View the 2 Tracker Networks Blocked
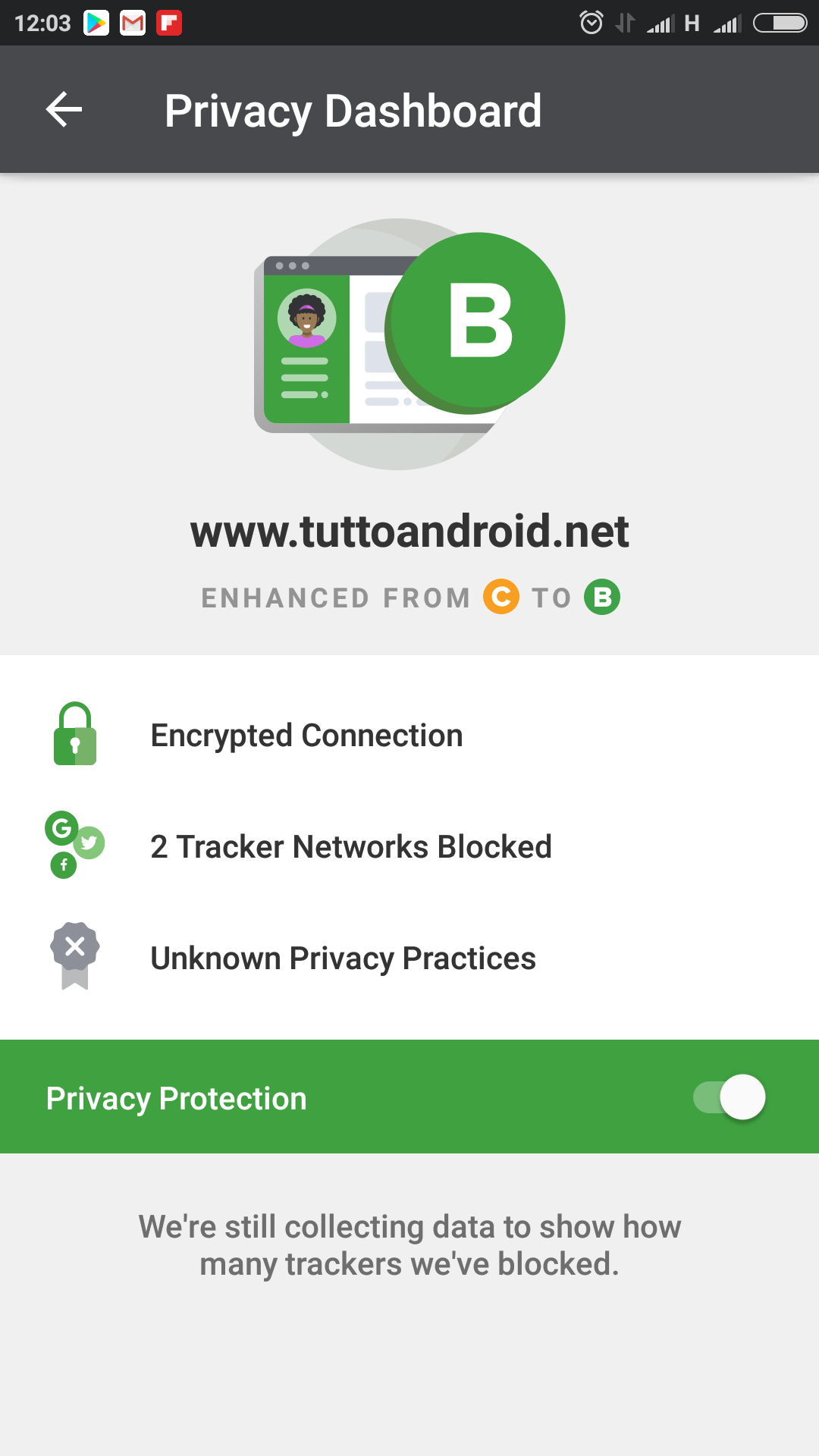 click(x=409, y=847)
